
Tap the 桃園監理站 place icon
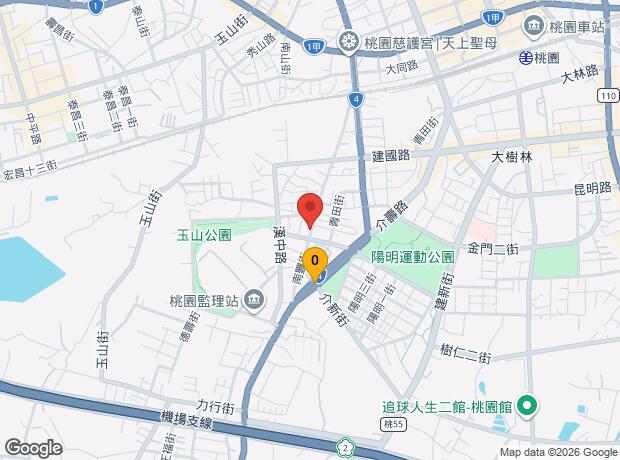pyautogui.click(x=253, y=301)
